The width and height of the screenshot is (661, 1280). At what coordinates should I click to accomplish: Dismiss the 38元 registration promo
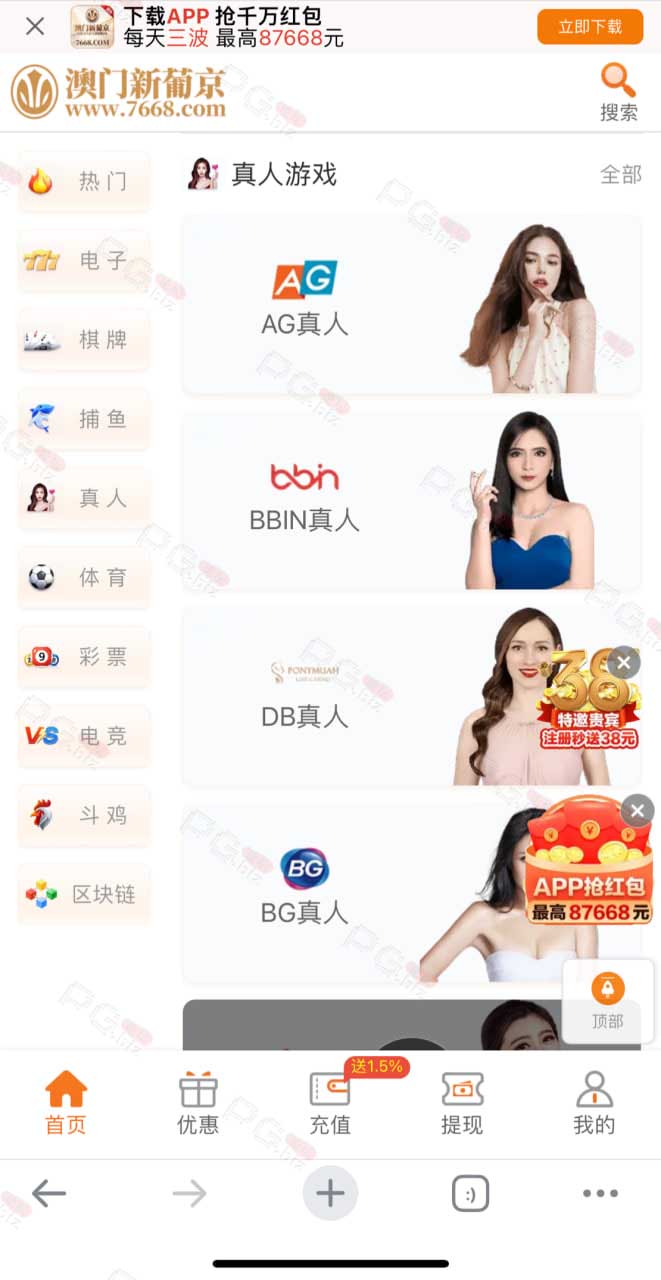point(624,662)
